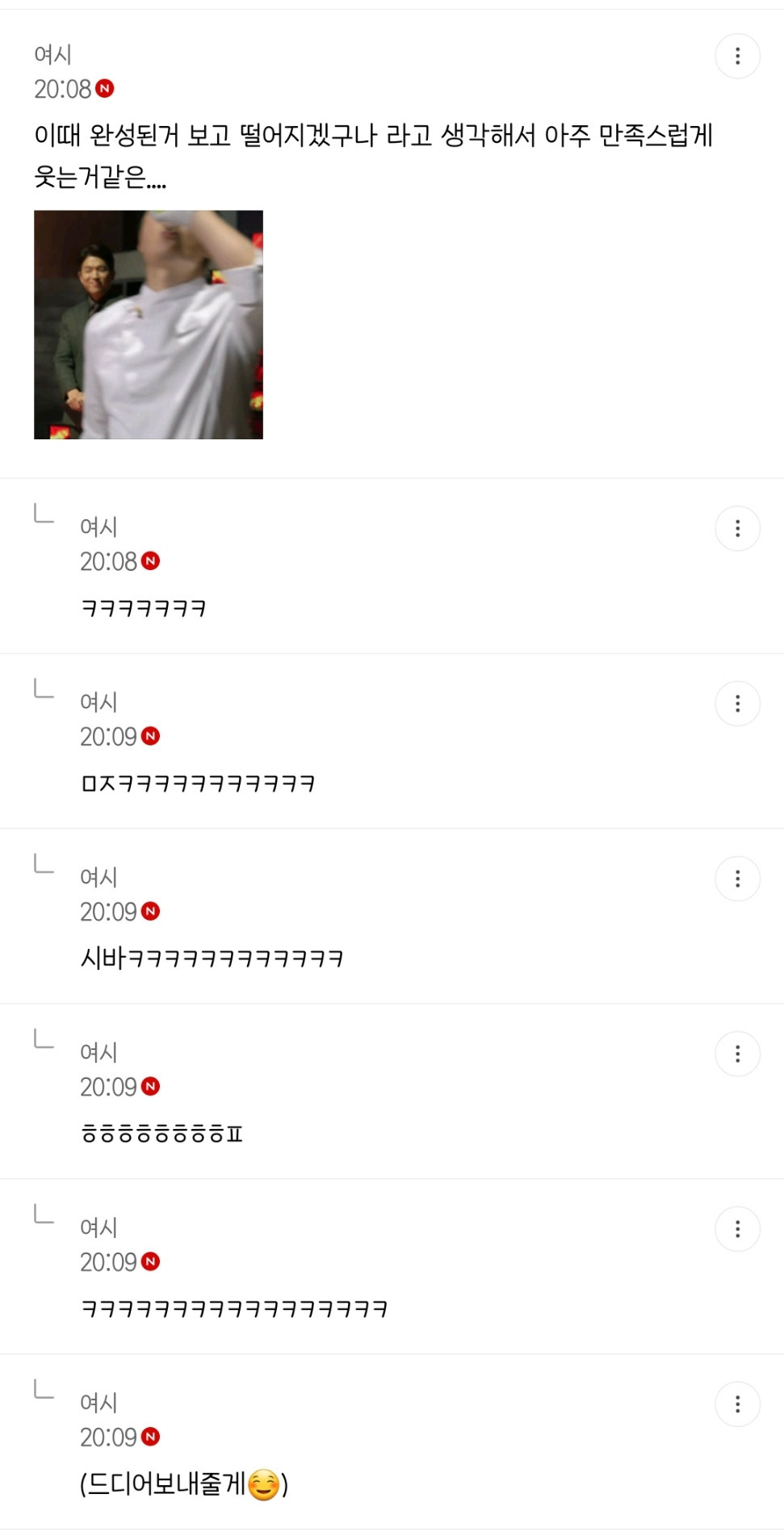Open options for the reply starting with '시바'
Screen dimensions: 784x1532
pyautogui.click(x=737, y=879)
